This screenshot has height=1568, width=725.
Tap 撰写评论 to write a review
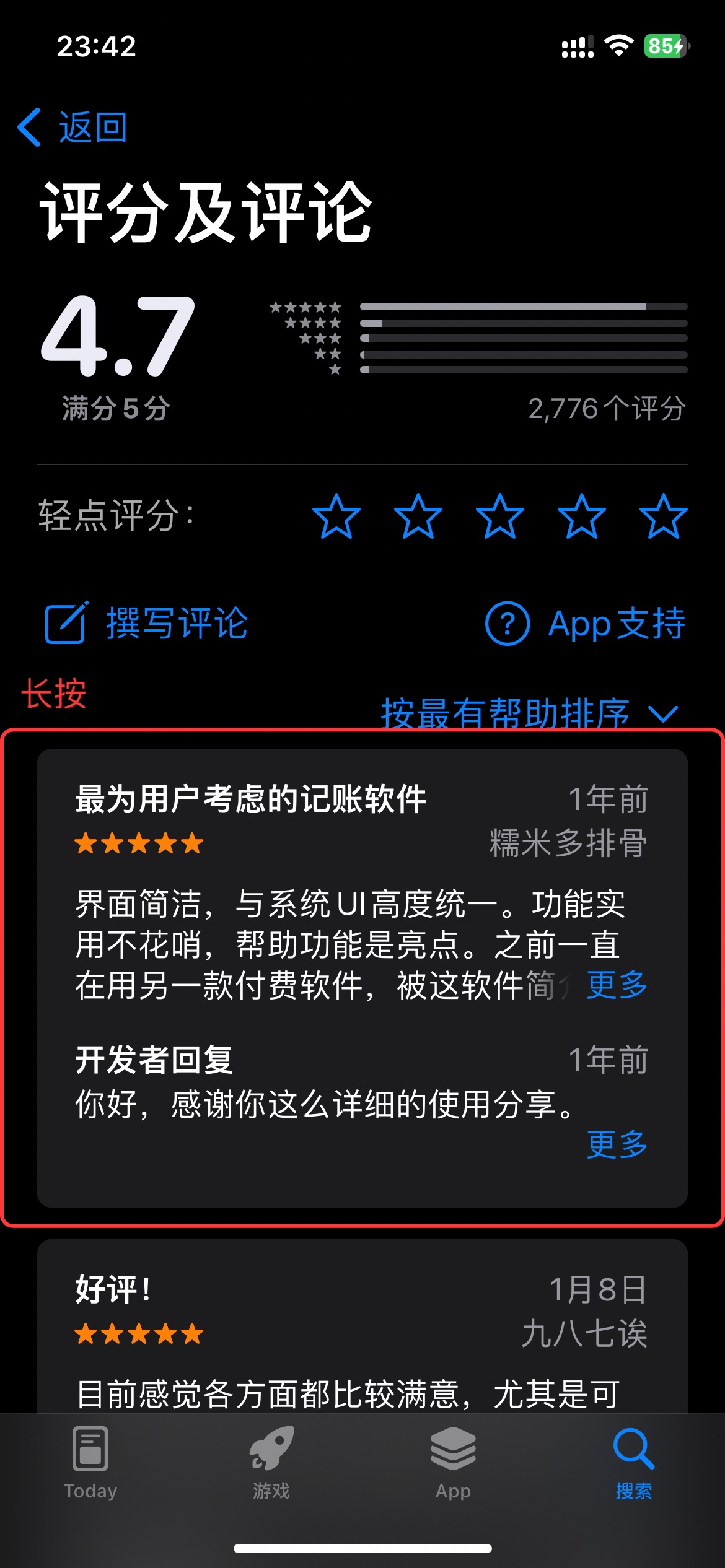(147, 623)
